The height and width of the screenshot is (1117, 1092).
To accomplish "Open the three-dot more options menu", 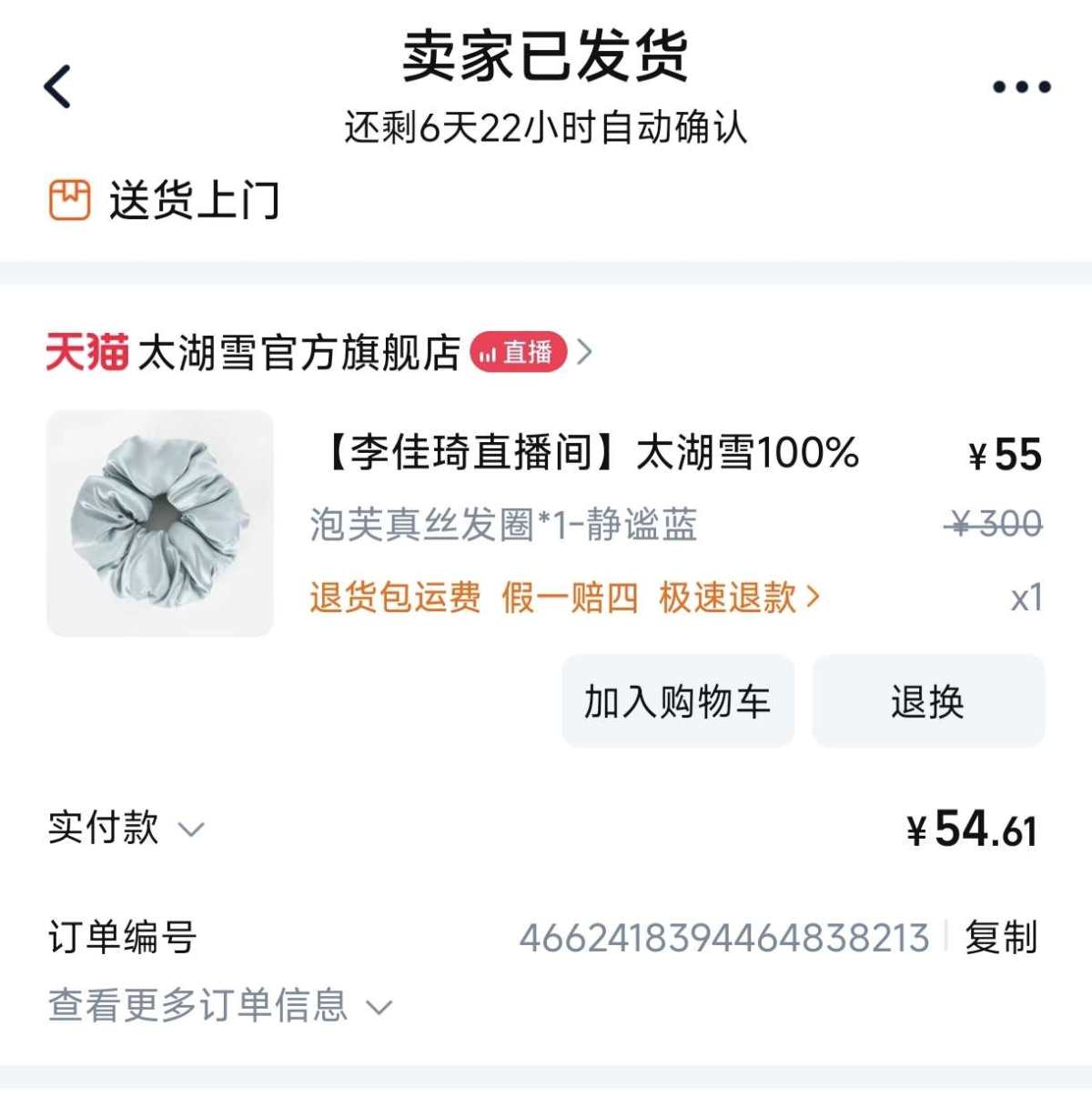I will pos(1014,85).
